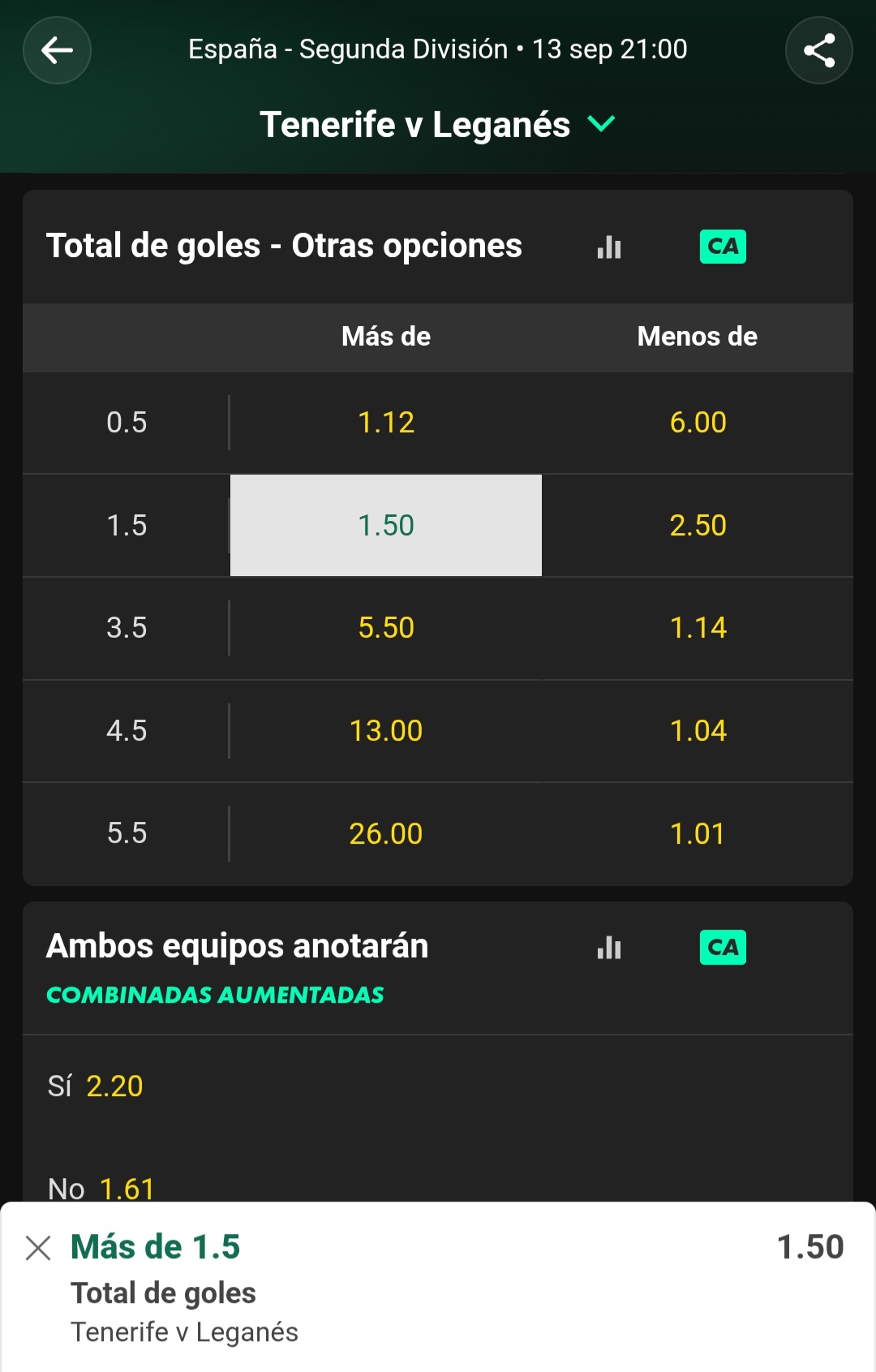Viewport: 876px width, 1372px height.
Task: Select Menos de 4.5 at 1.04
Action: click(698, 731)
